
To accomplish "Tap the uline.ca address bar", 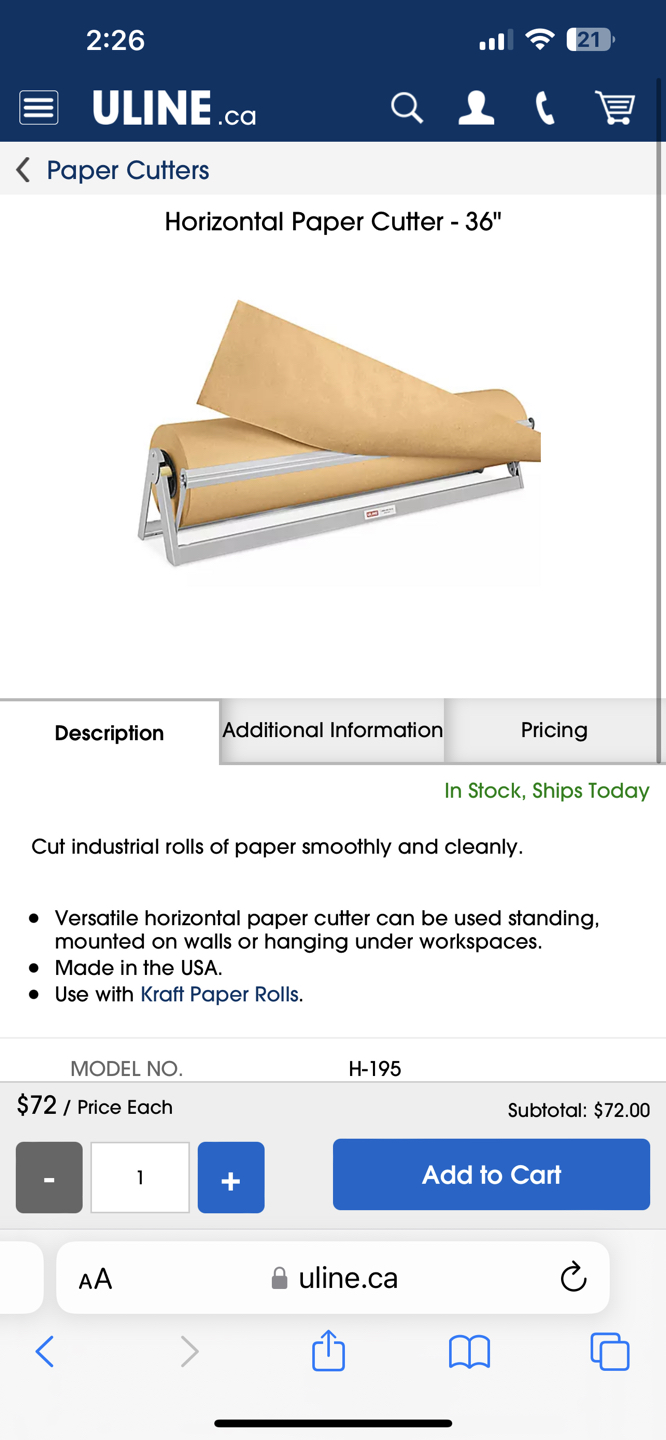I will coord(335,1278).
